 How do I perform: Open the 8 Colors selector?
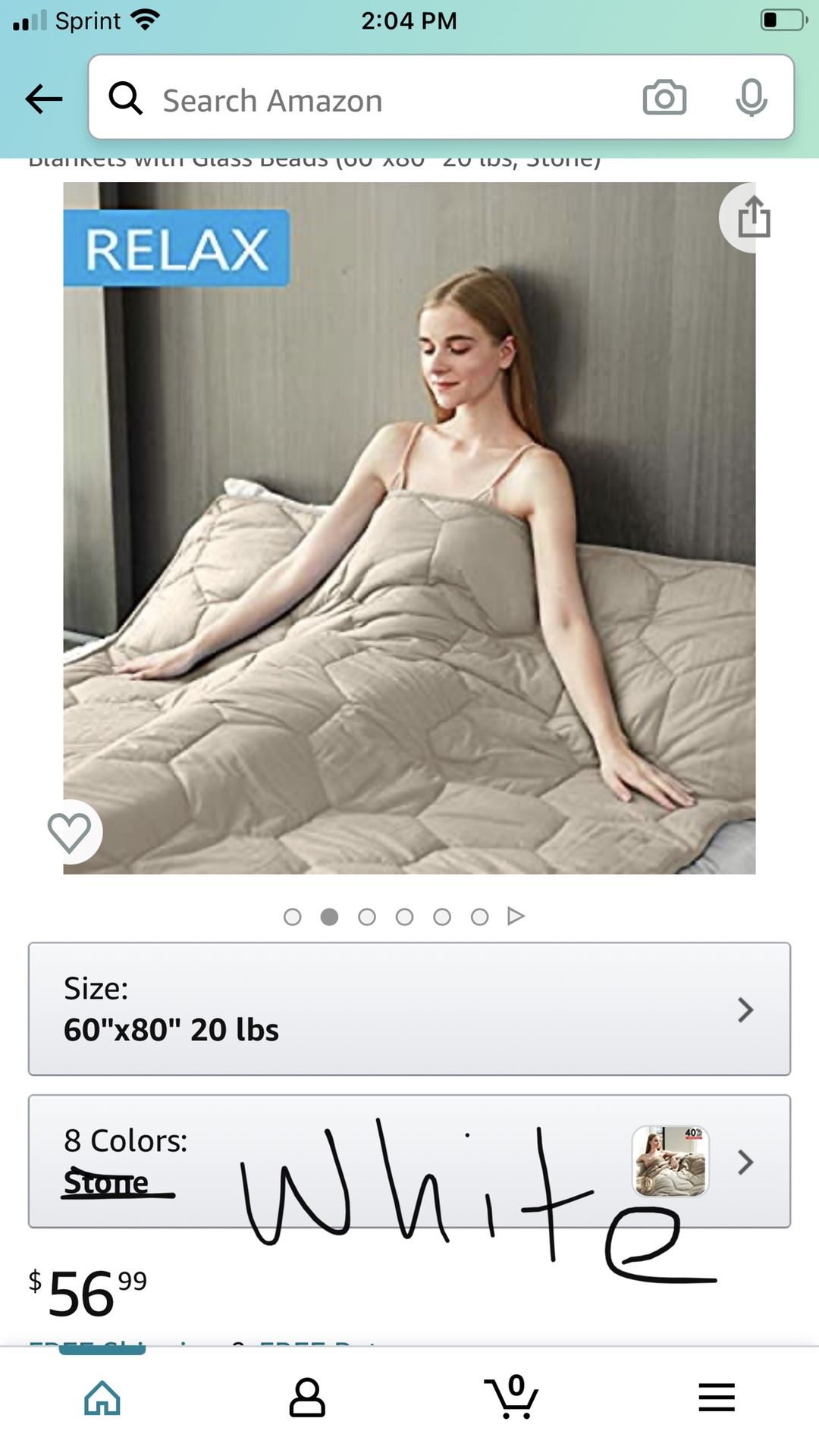[409, 1161]
